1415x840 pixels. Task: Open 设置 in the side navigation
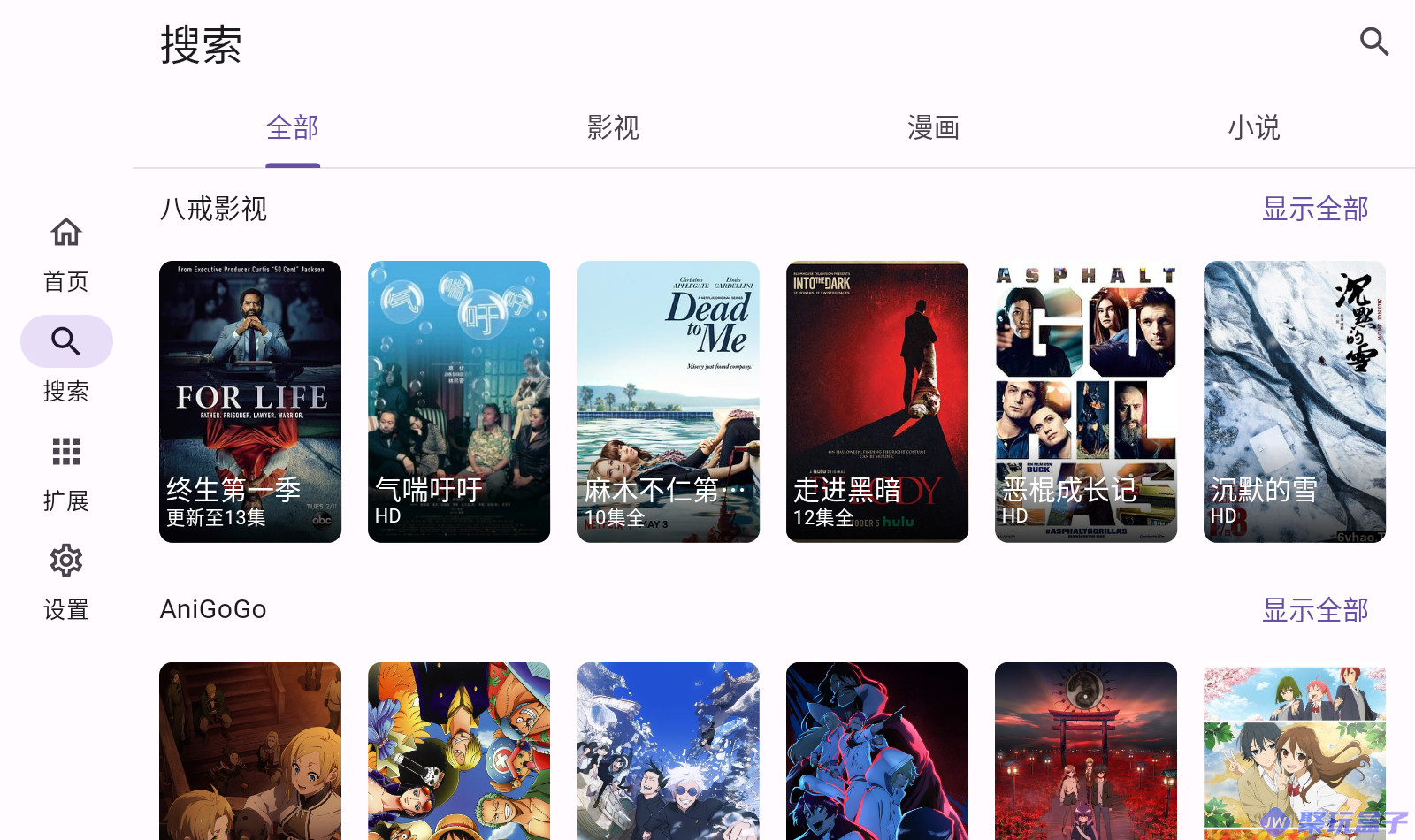click(66, 581)
